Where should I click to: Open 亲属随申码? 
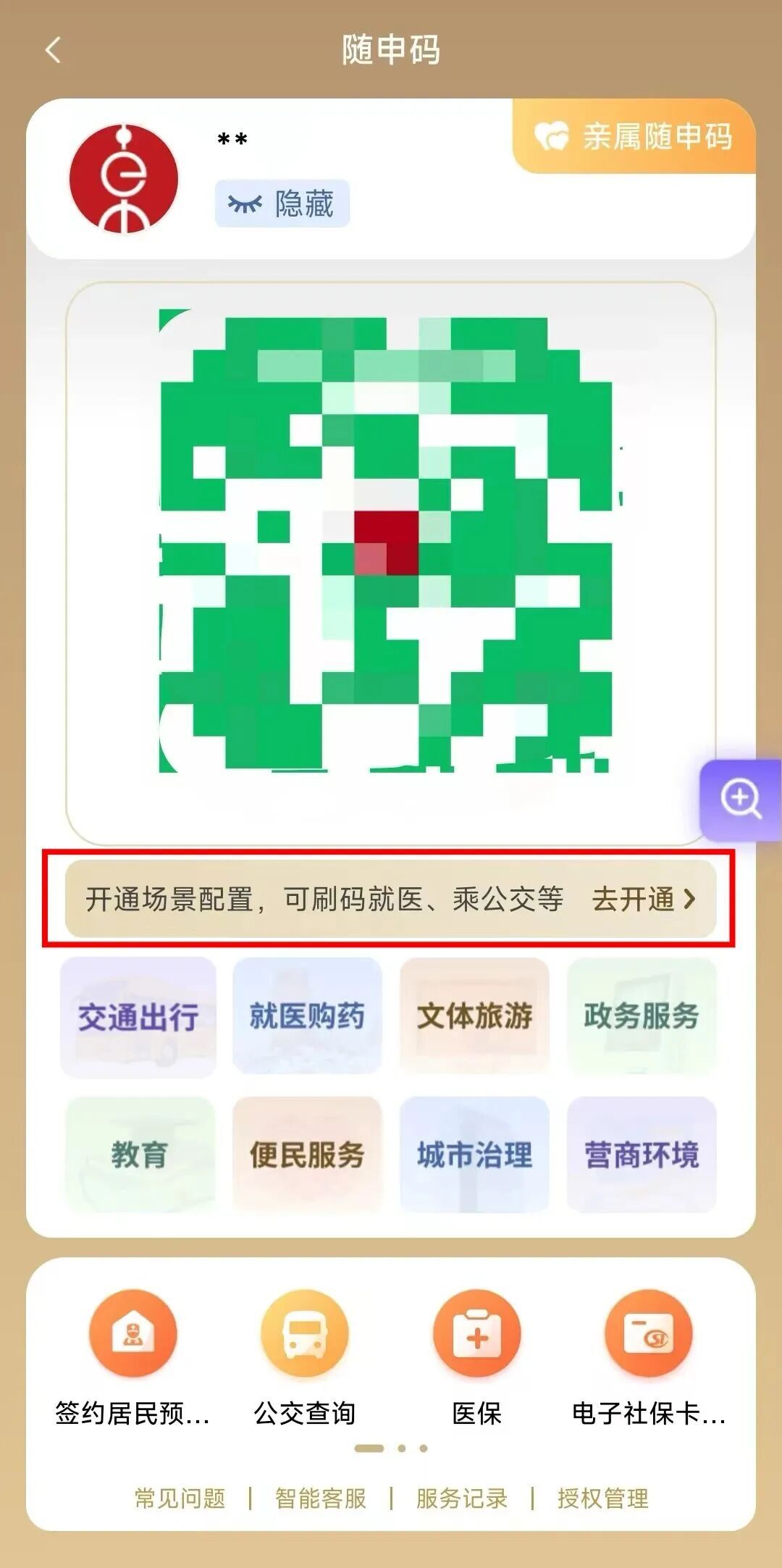635,136
